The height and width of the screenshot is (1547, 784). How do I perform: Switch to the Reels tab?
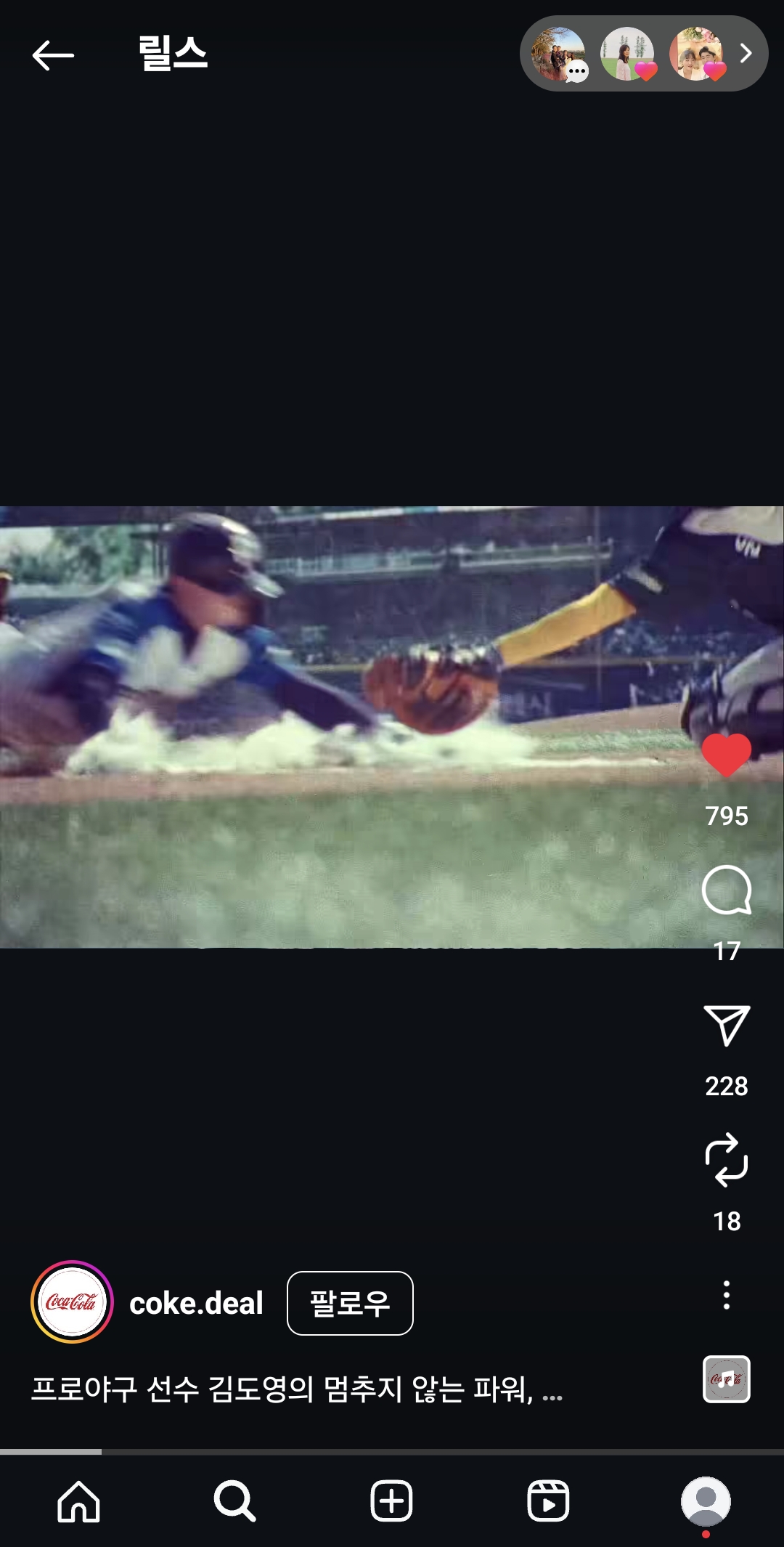tap(548, 1501)
